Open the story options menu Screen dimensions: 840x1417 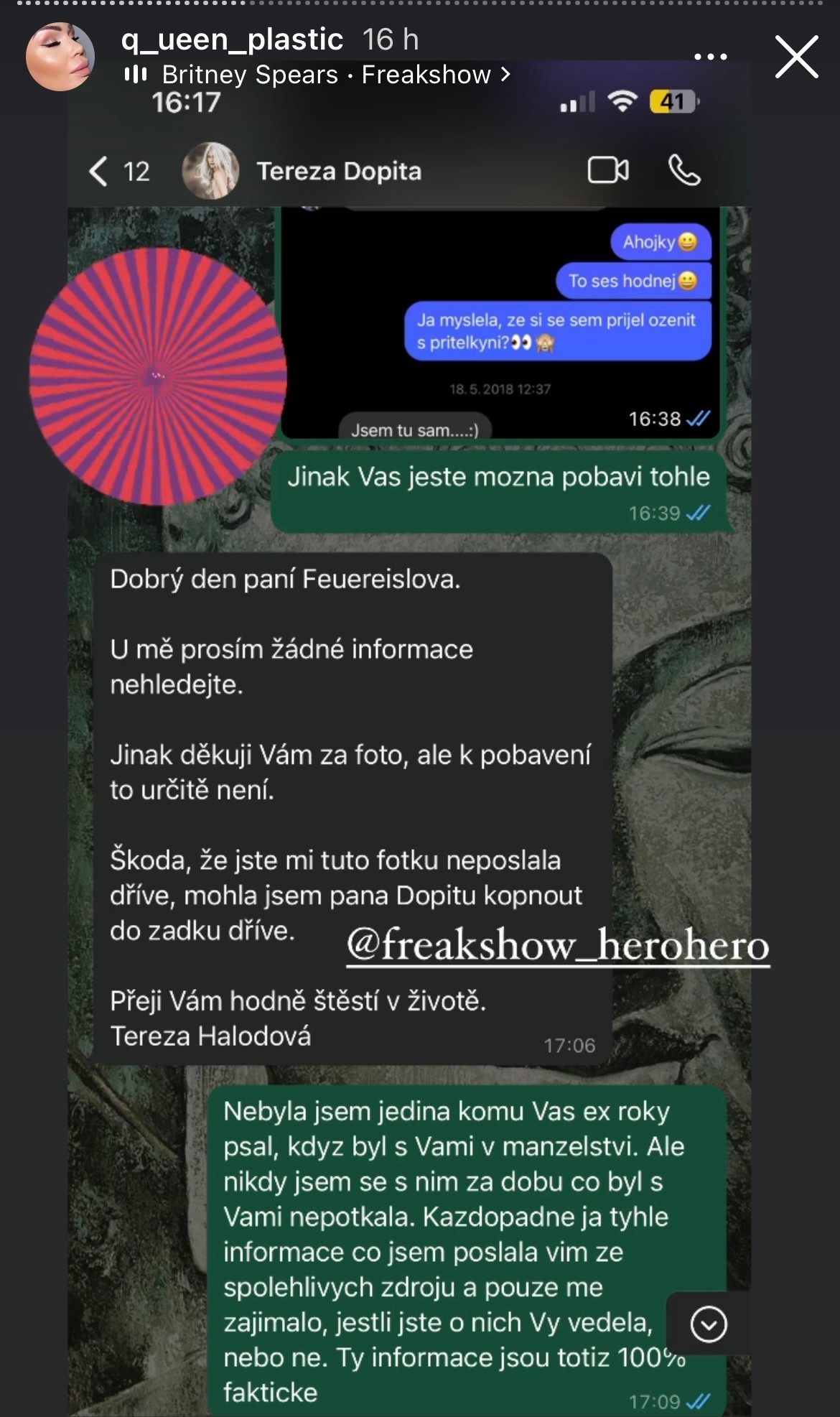710,57
